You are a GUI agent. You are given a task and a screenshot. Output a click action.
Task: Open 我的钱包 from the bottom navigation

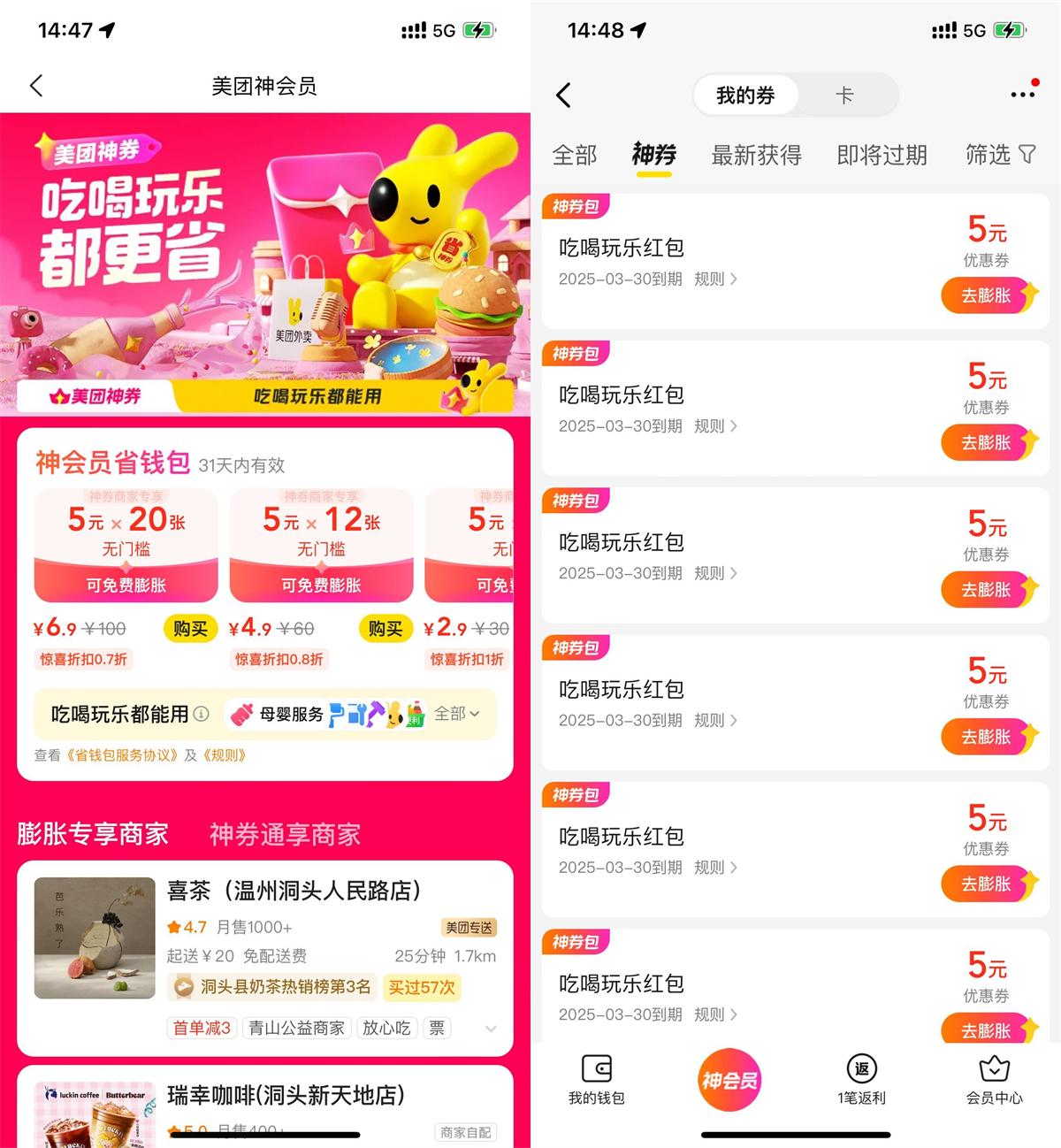[597, 1081]
